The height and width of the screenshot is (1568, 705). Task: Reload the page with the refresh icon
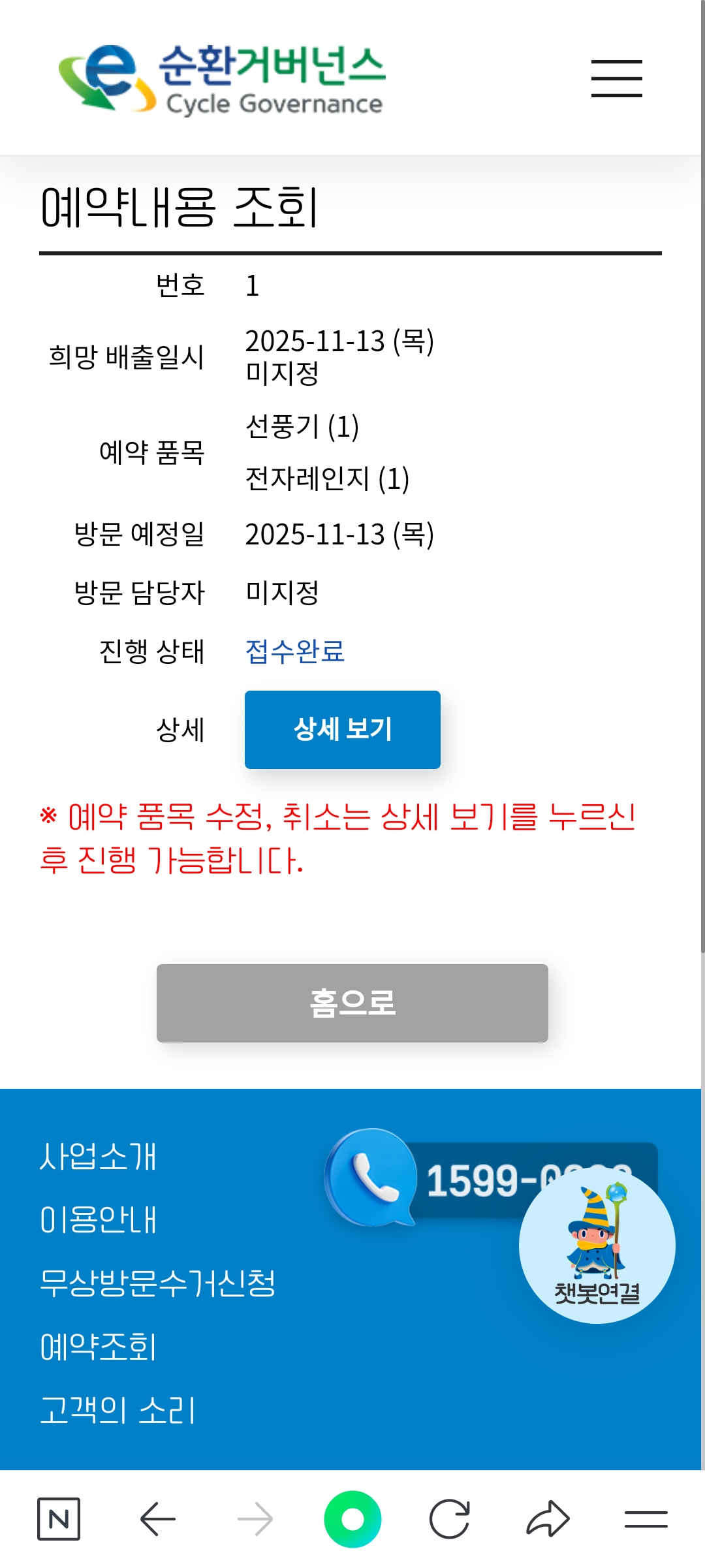449,1519
